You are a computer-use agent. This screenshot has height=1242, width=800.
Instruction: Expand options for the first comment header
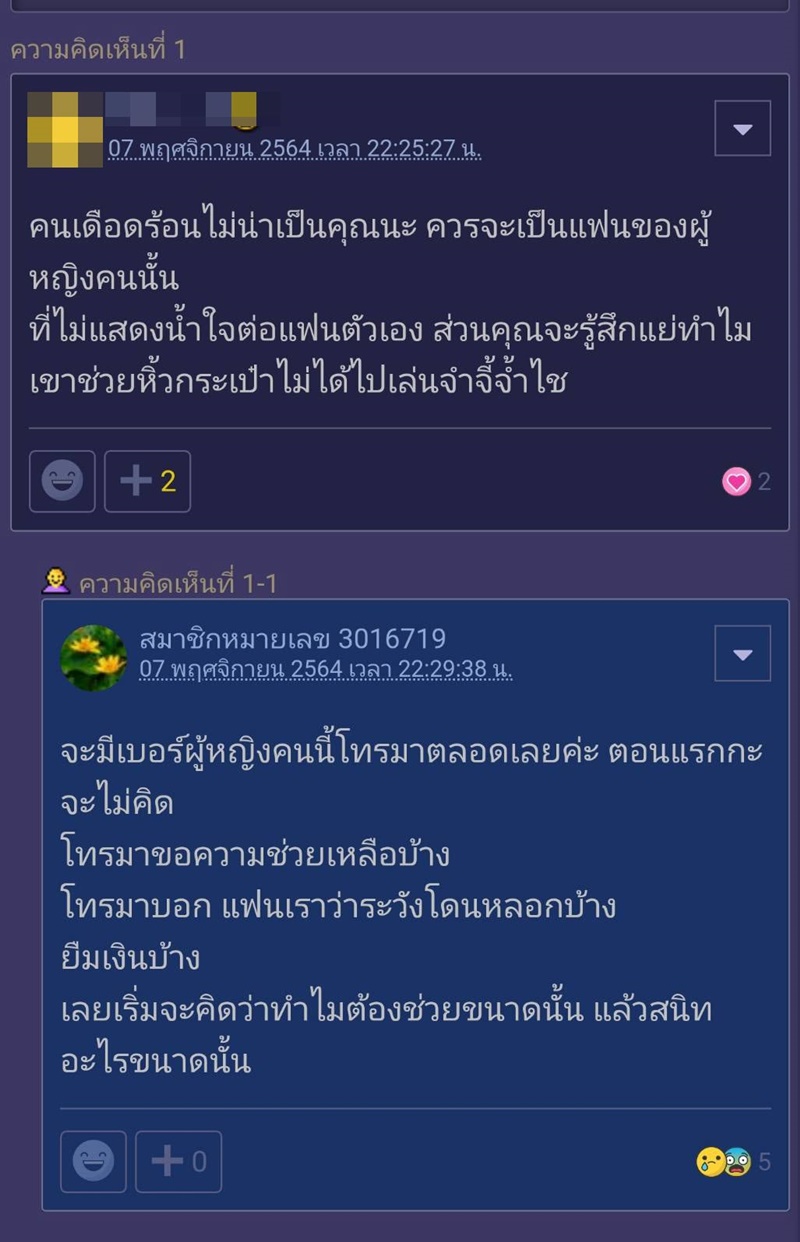(741, 130)
